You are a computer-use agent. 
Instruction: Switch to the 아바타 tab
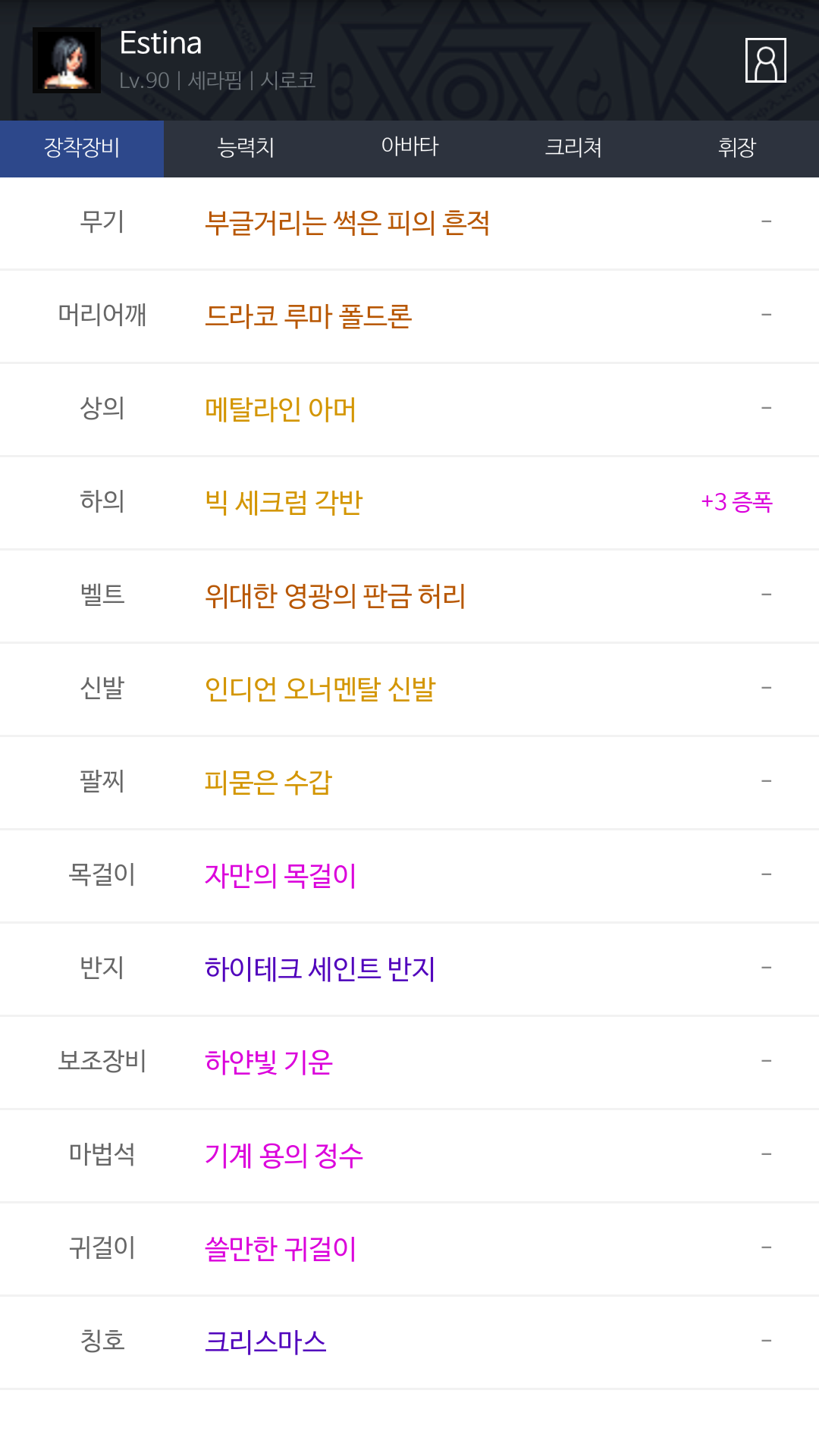(409, 149)
